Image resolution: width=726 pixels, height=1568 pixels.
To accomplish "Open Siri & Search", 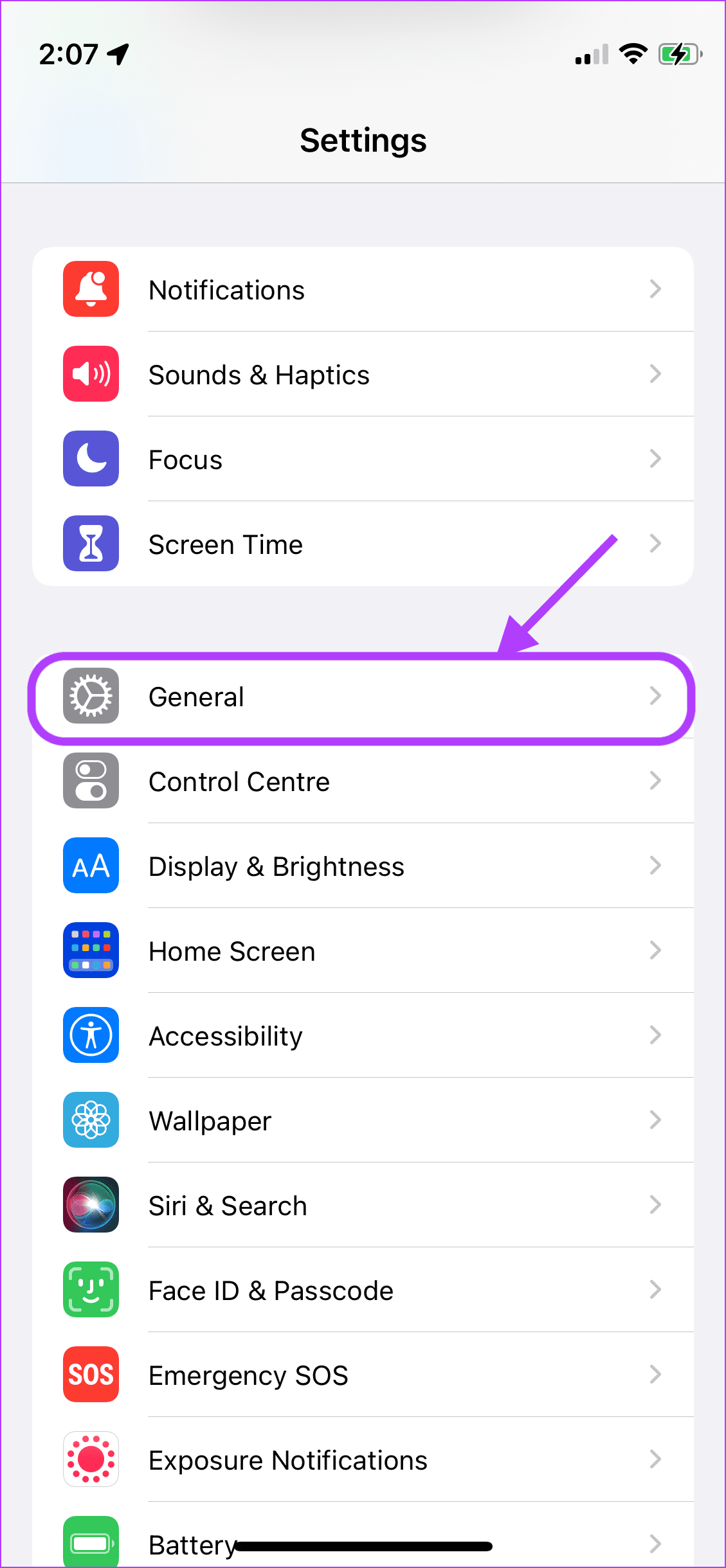I will click(363, 1205).
